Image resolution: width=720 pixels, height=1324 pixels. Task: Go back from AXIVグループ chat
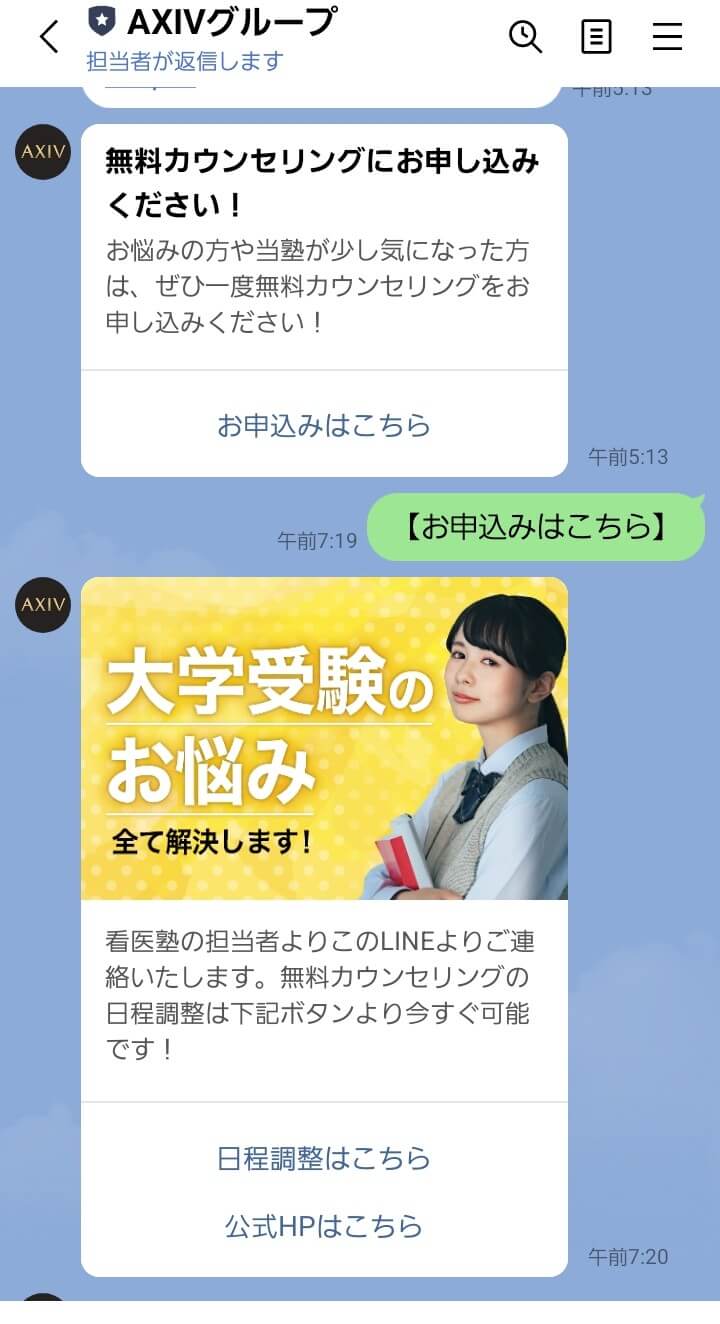[48, 38]
